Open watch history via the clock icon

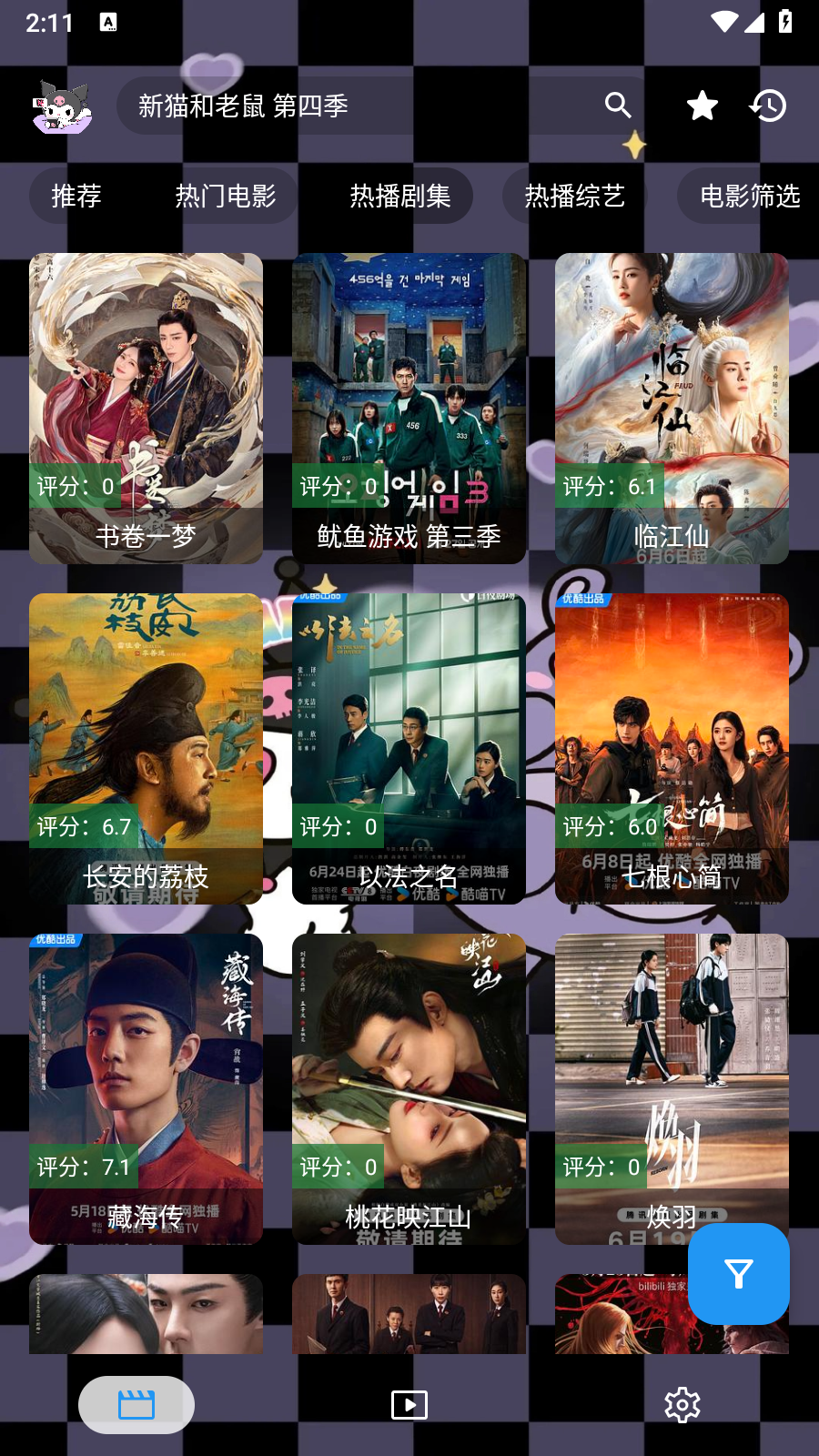(768, 106)
